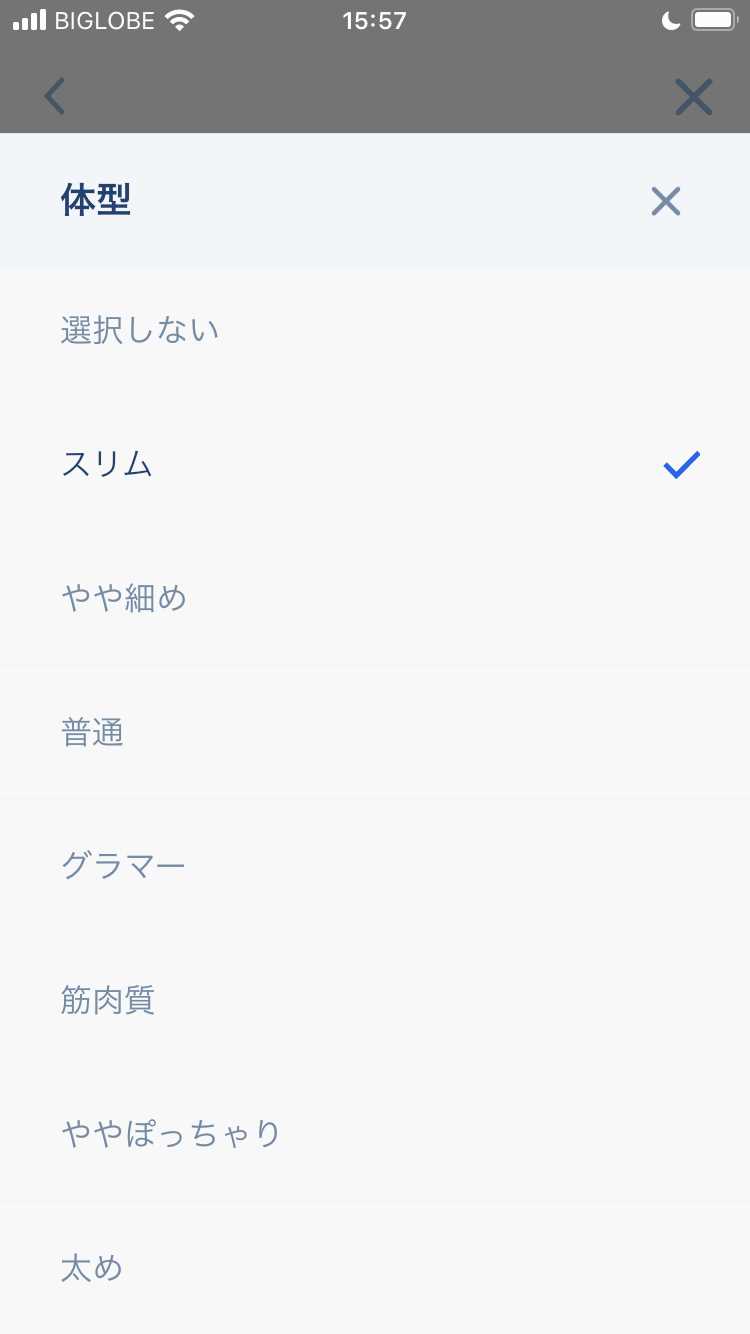Select the 選択しない option

[140, 330]
